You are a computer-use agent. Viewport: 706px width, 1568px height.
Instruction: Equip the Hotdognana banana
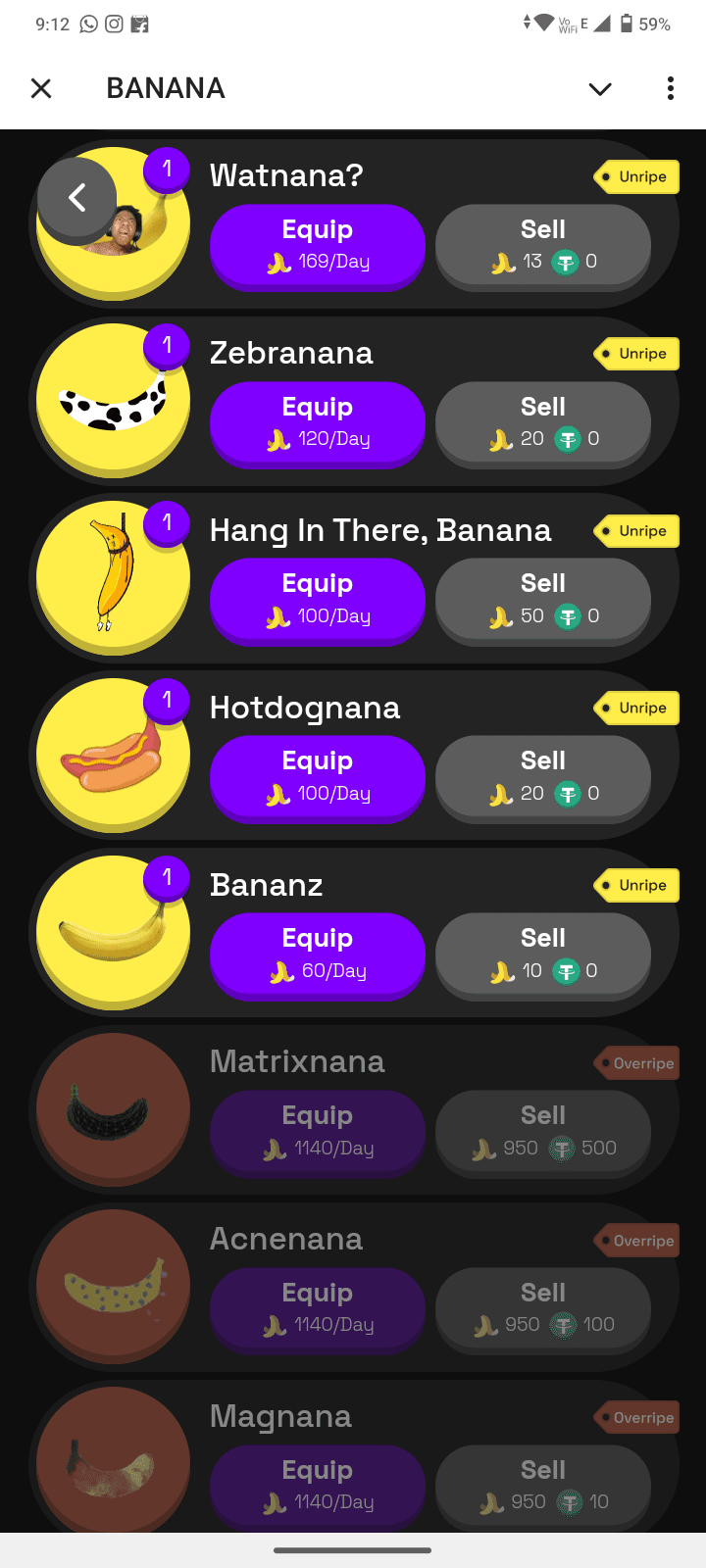point(318,776)
